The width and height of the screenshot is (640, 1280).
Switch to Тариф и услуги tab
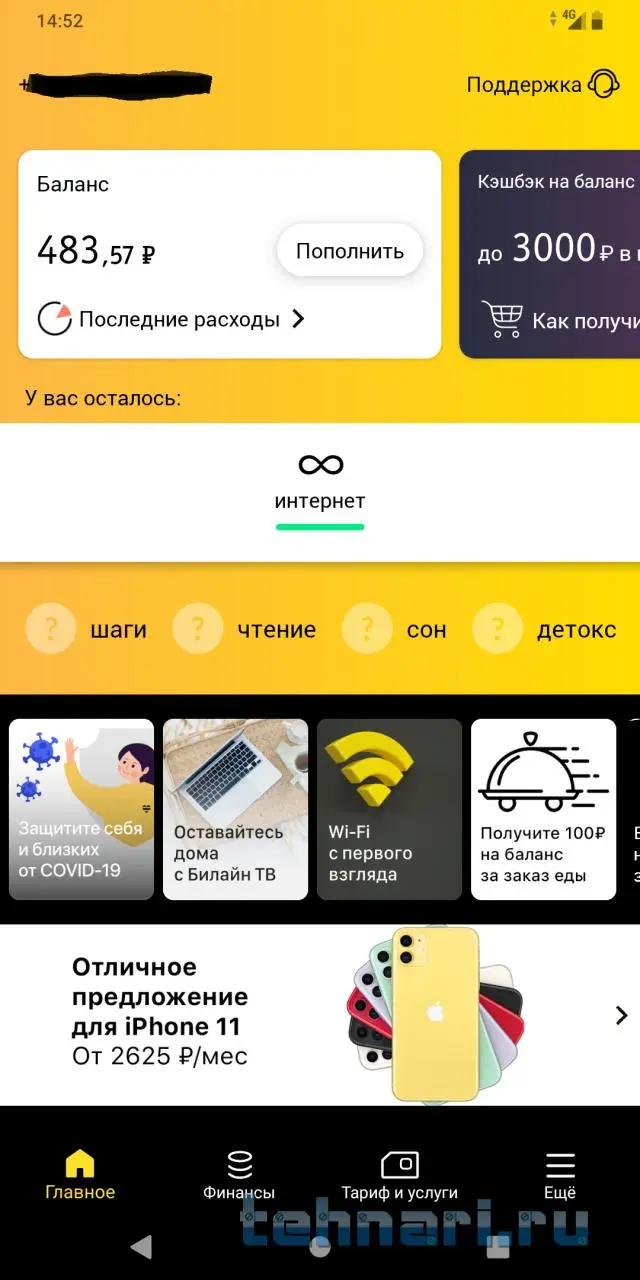click(399, 1175)
